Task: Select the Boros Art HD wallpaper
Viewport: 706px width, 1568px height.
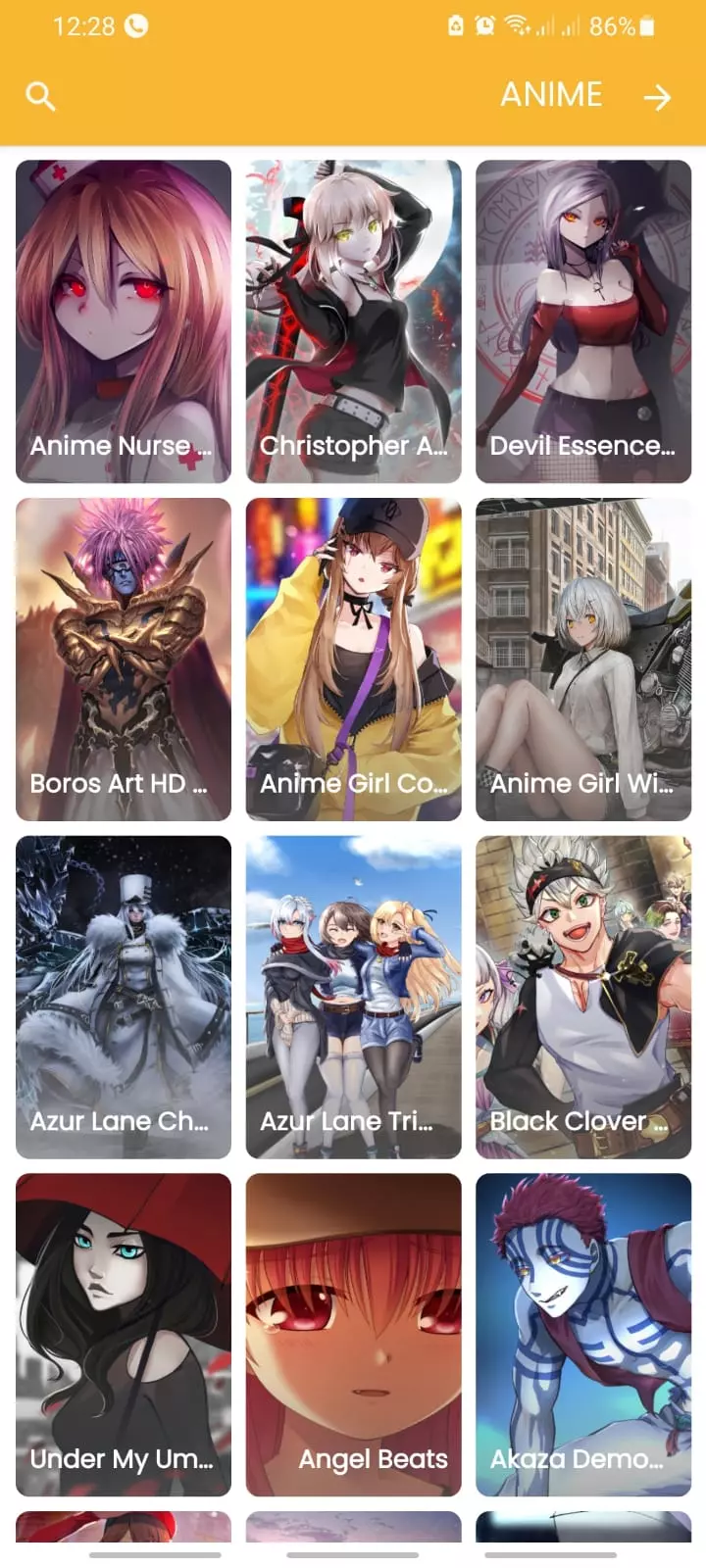Action: pyautogui.click(x=124, y=659)
